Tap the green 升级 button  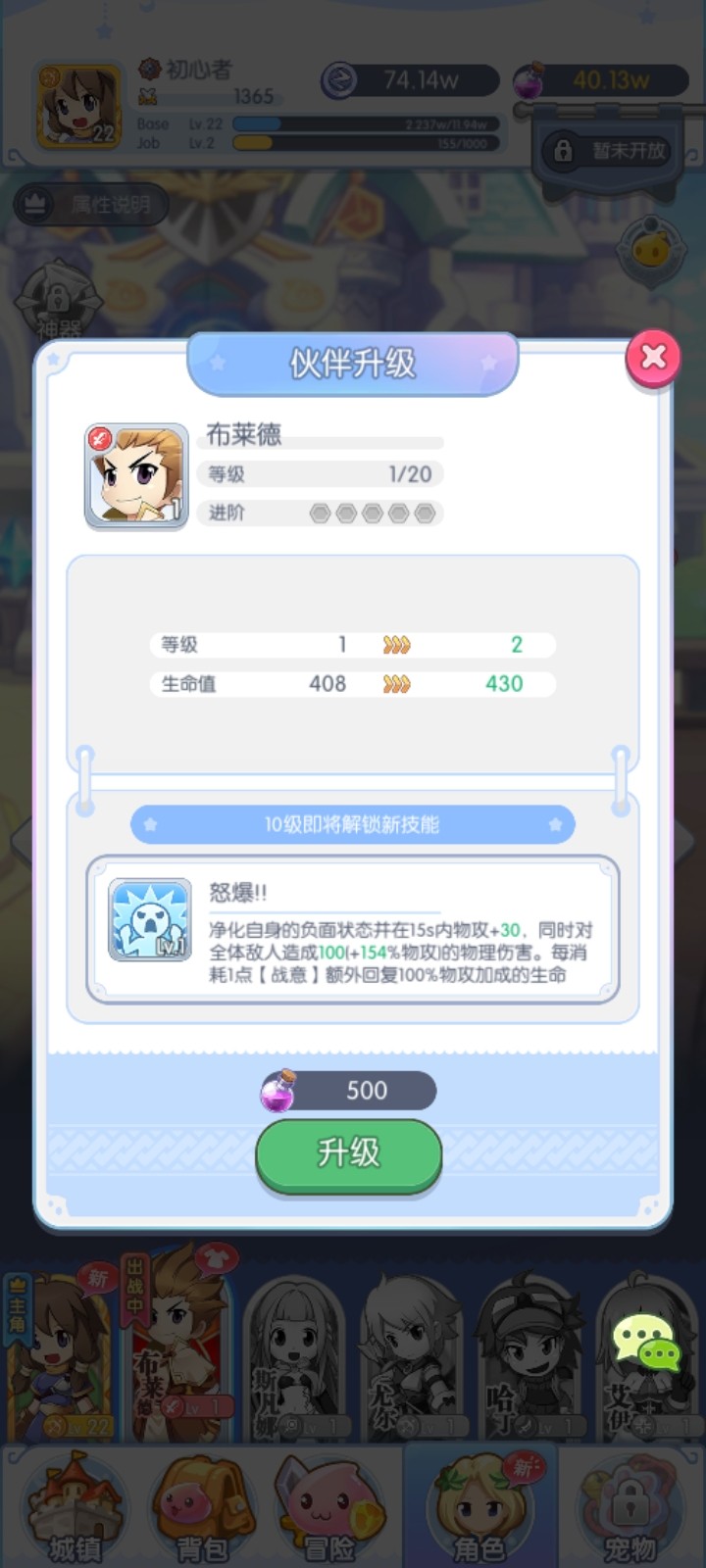tap(348, 1154)
